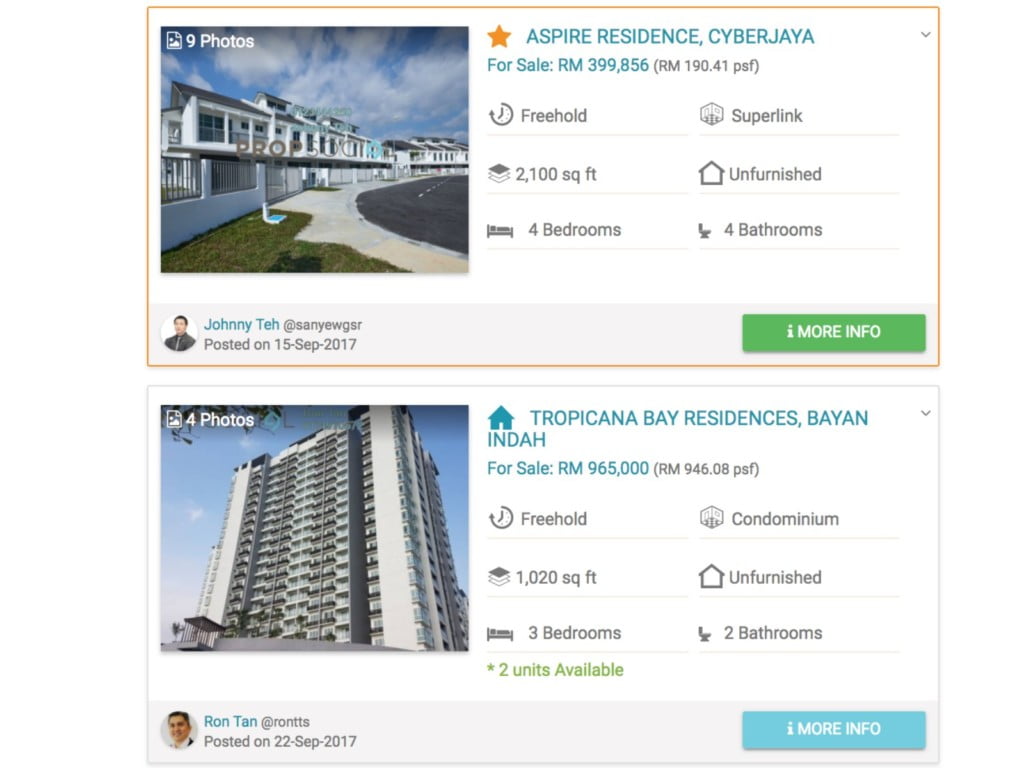This screenshot has height=768, width=1024.
Task: Open MORE INFO for Tropicana Bay Residences
Action: point(833,729)
